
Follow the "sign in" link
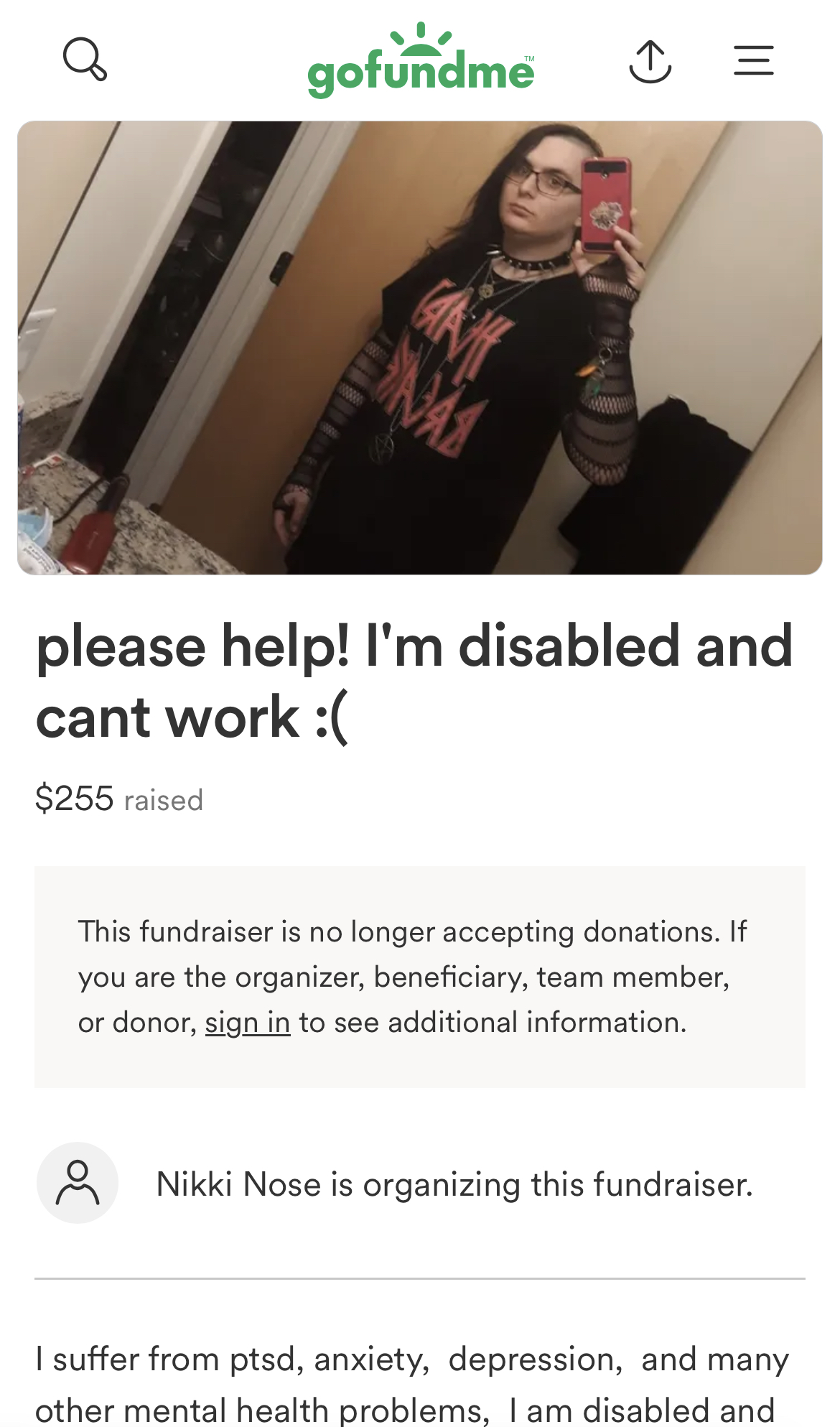click(x=248, y=1022)
